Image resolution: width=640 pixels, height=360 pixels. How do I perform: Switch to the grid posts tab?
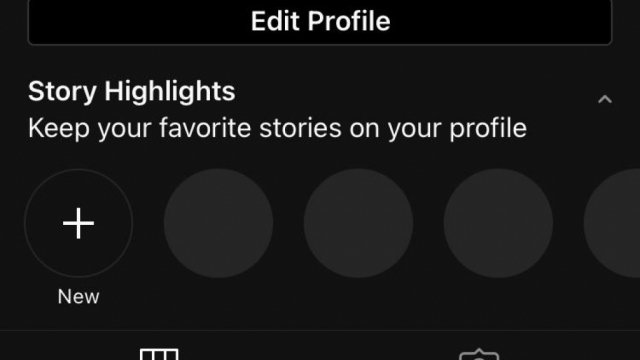coord(159,353)
